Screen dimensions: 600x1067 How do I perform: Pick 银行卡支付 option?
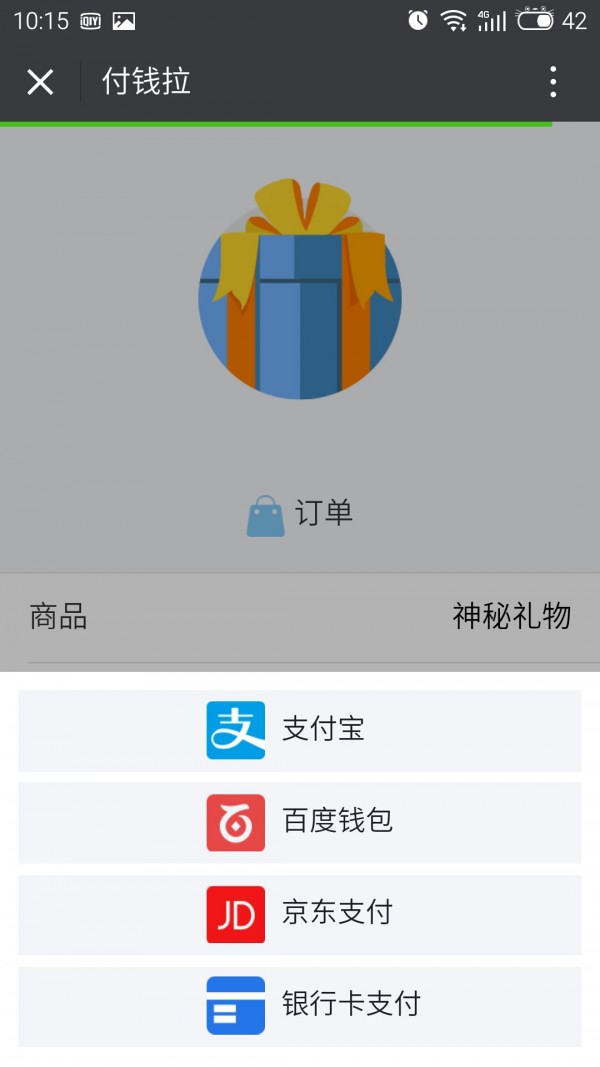pyautogui.click(x=299, y=1006)
